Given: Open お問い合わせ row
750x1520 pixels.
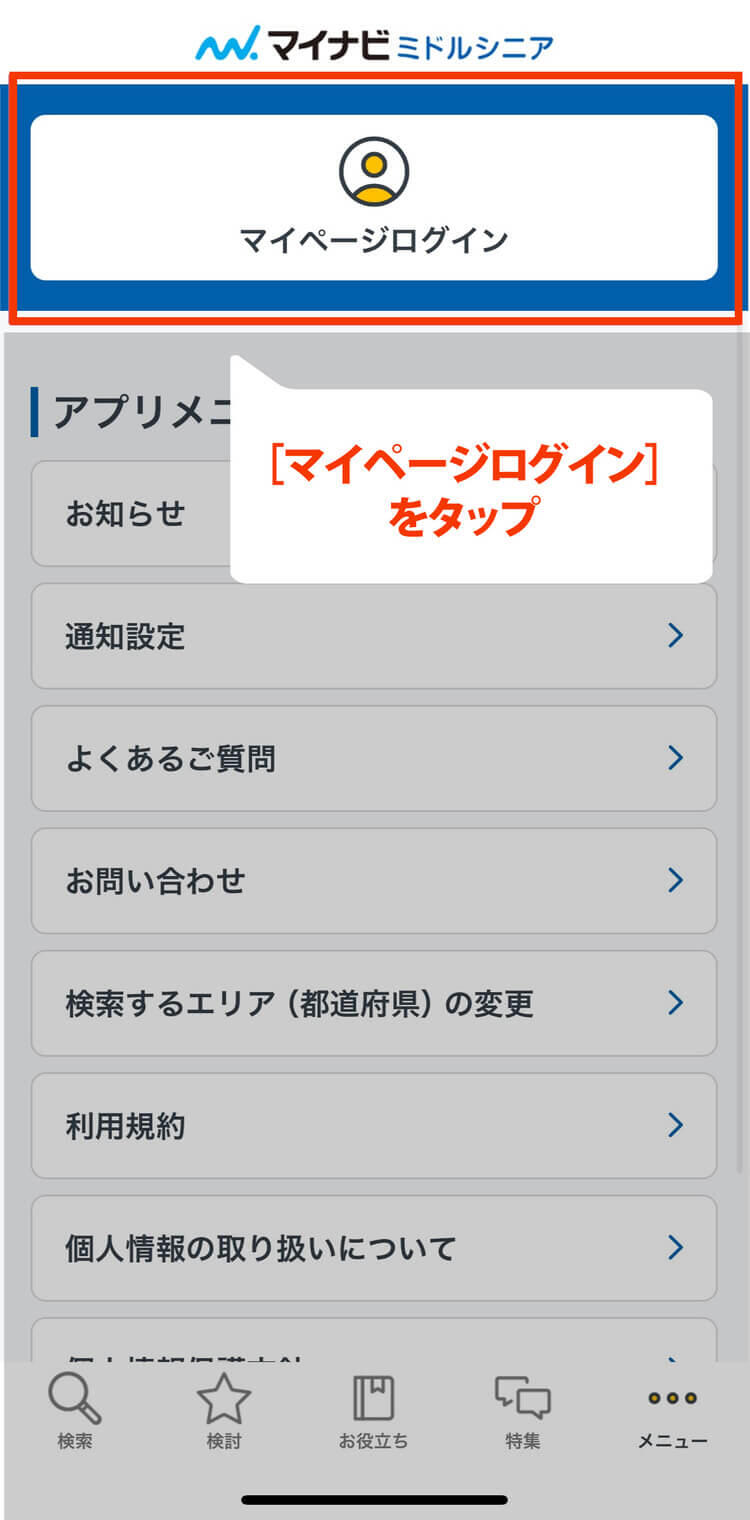Looking at the screenshot, I should click(374, 881).
